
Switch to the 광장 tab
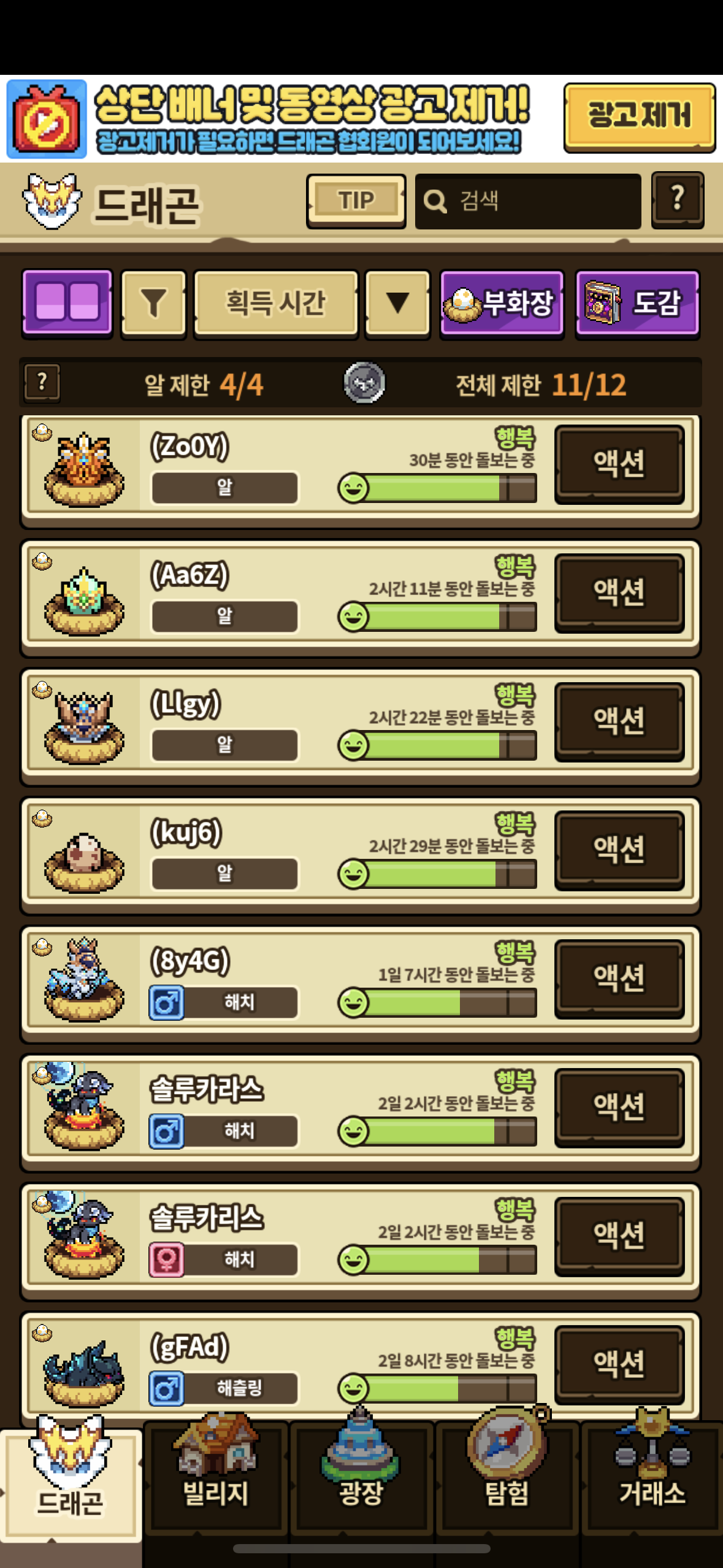click(361, 1478)
